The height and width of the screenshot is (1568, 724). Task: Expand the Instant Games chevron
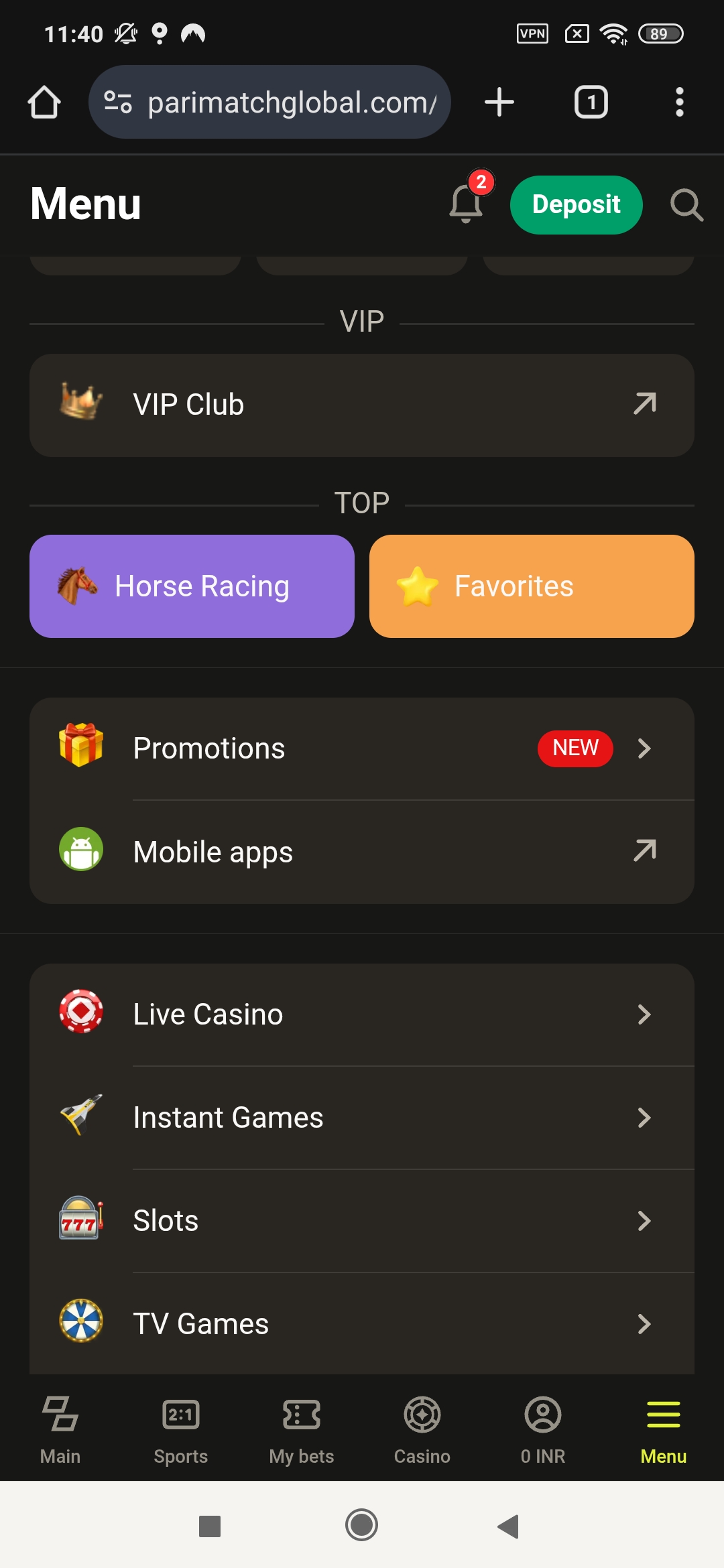[644, 1118]
